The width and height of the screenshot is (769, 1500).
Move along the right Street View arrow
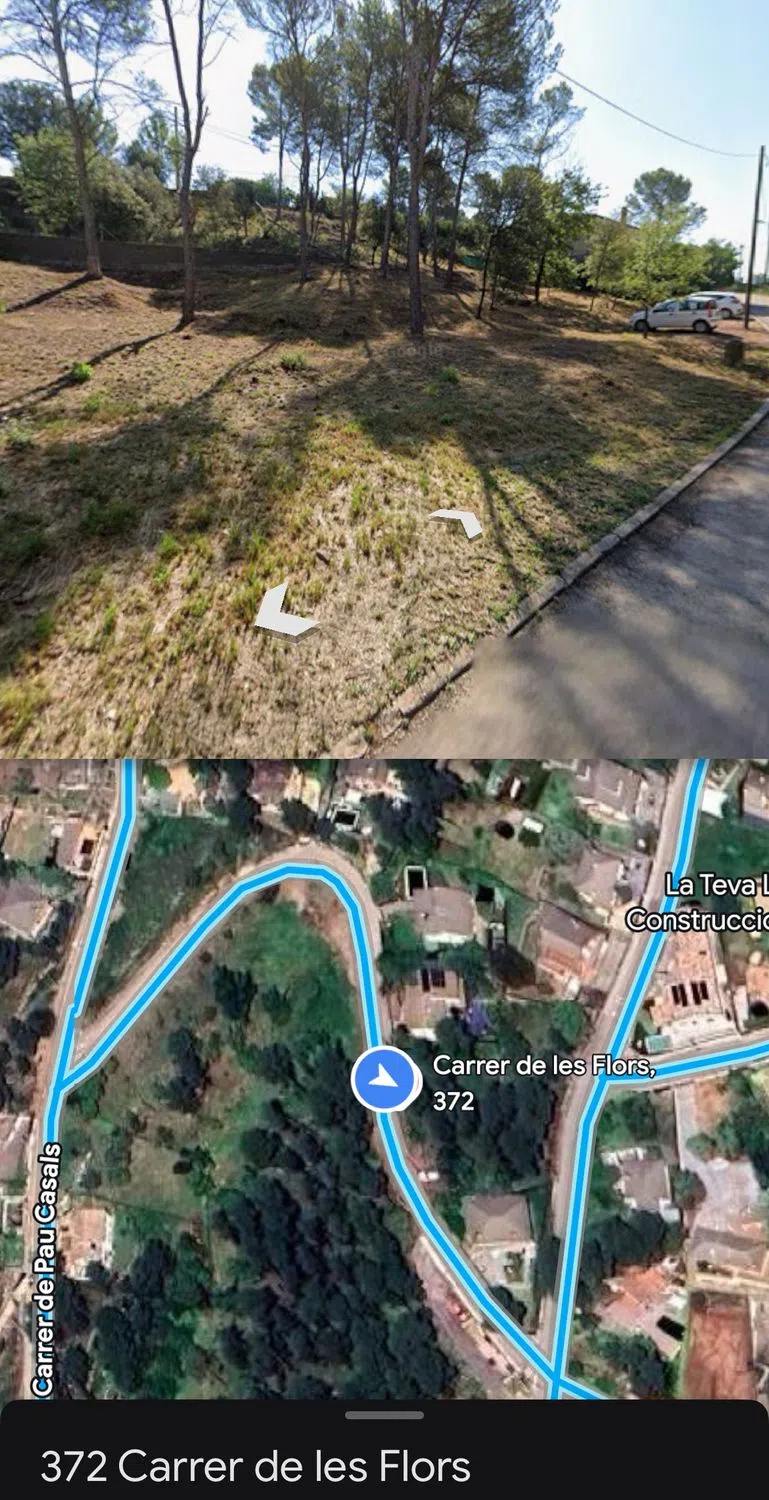pos(458,521)
